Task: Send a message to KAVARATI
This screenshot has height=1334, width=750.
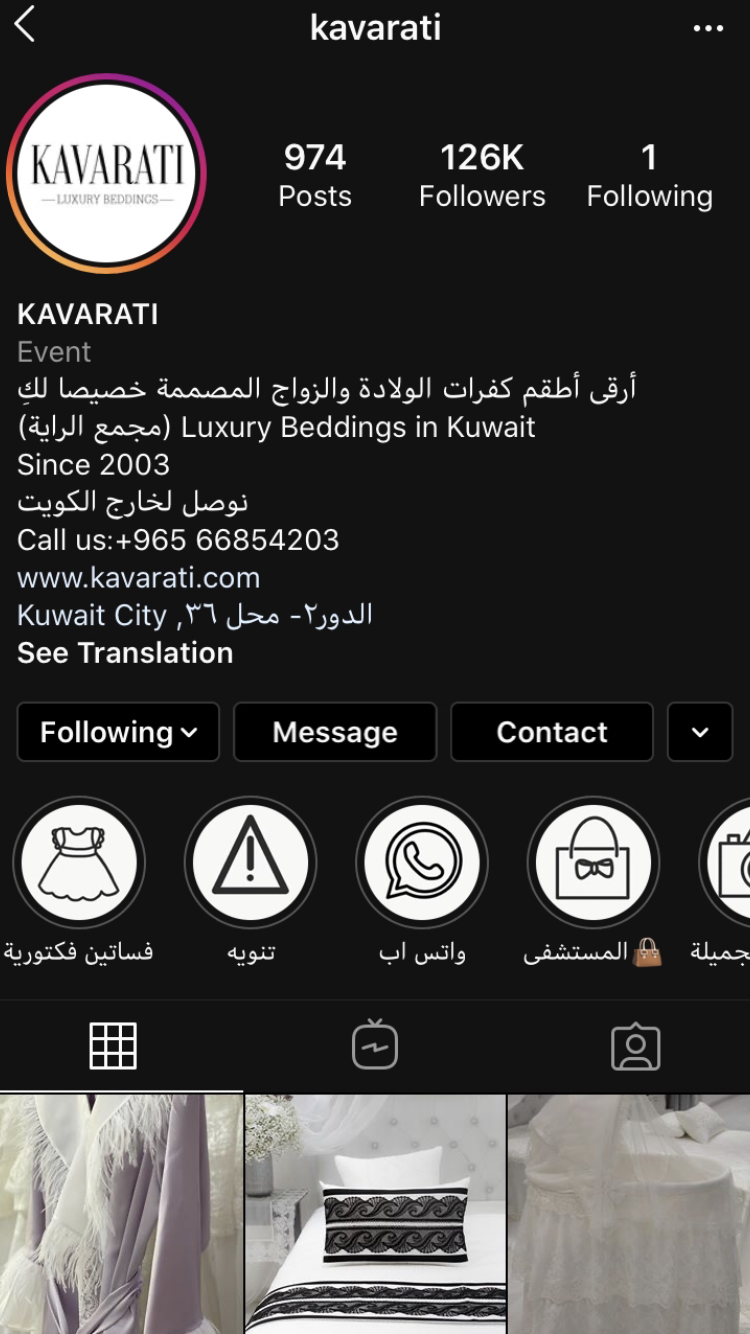Action: pos(335,732)
